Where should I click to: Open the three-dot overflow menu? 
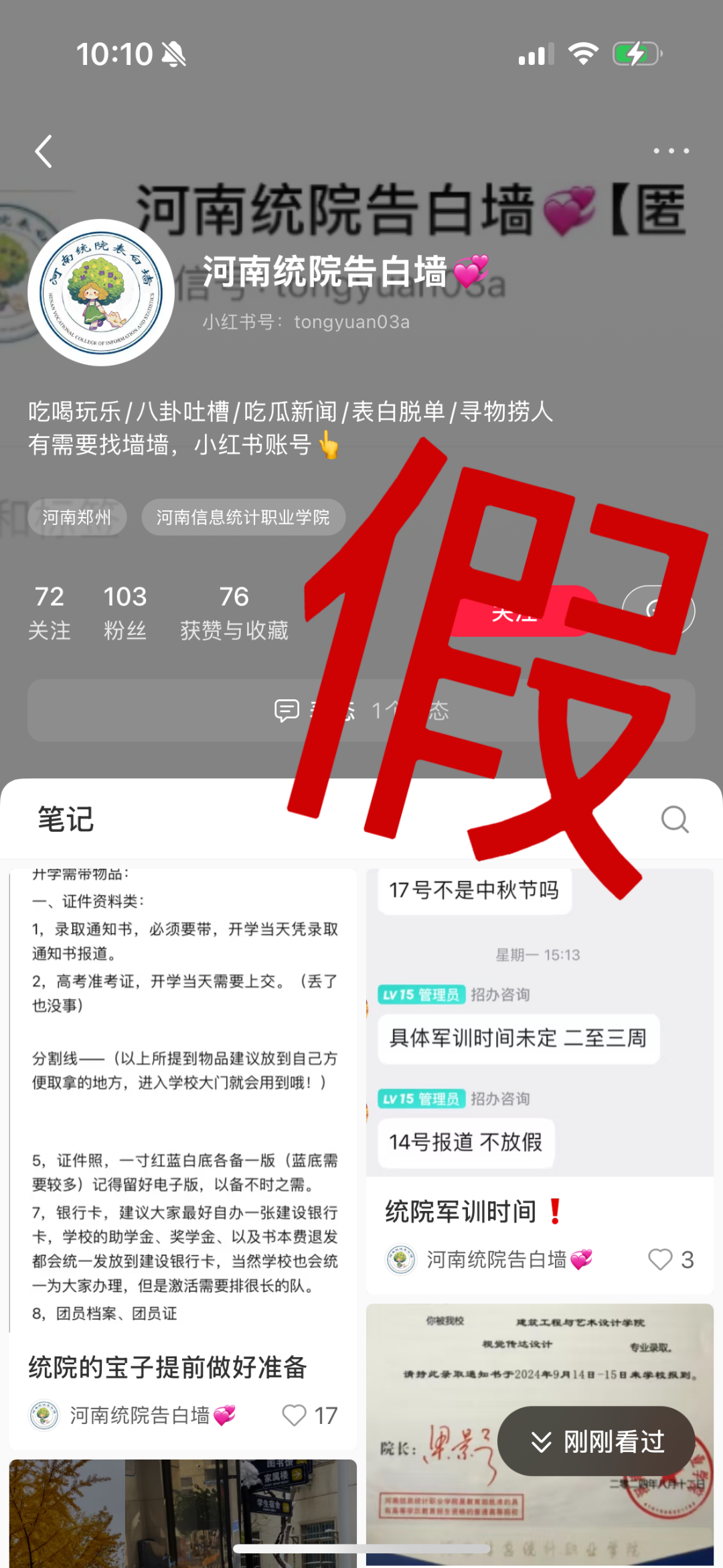point(671,151)
